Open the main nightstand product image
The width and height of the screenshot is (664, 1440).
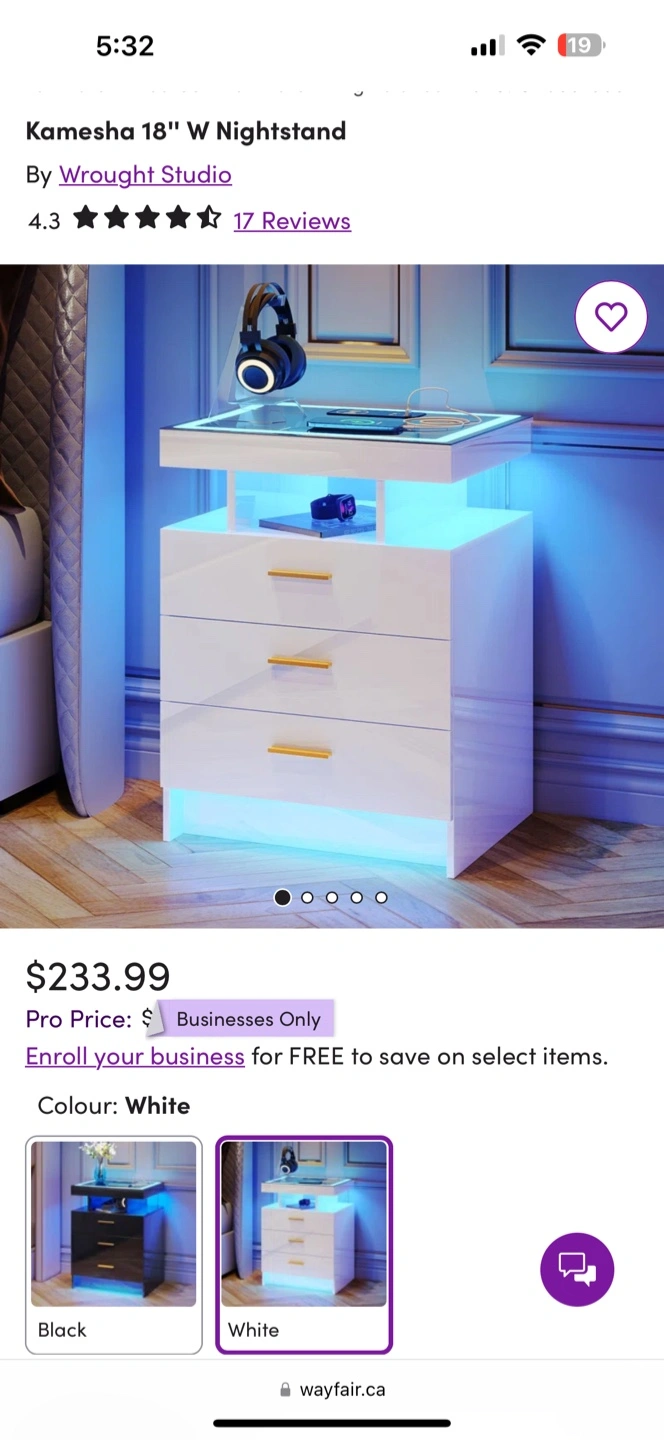click(x=332, y=596)
